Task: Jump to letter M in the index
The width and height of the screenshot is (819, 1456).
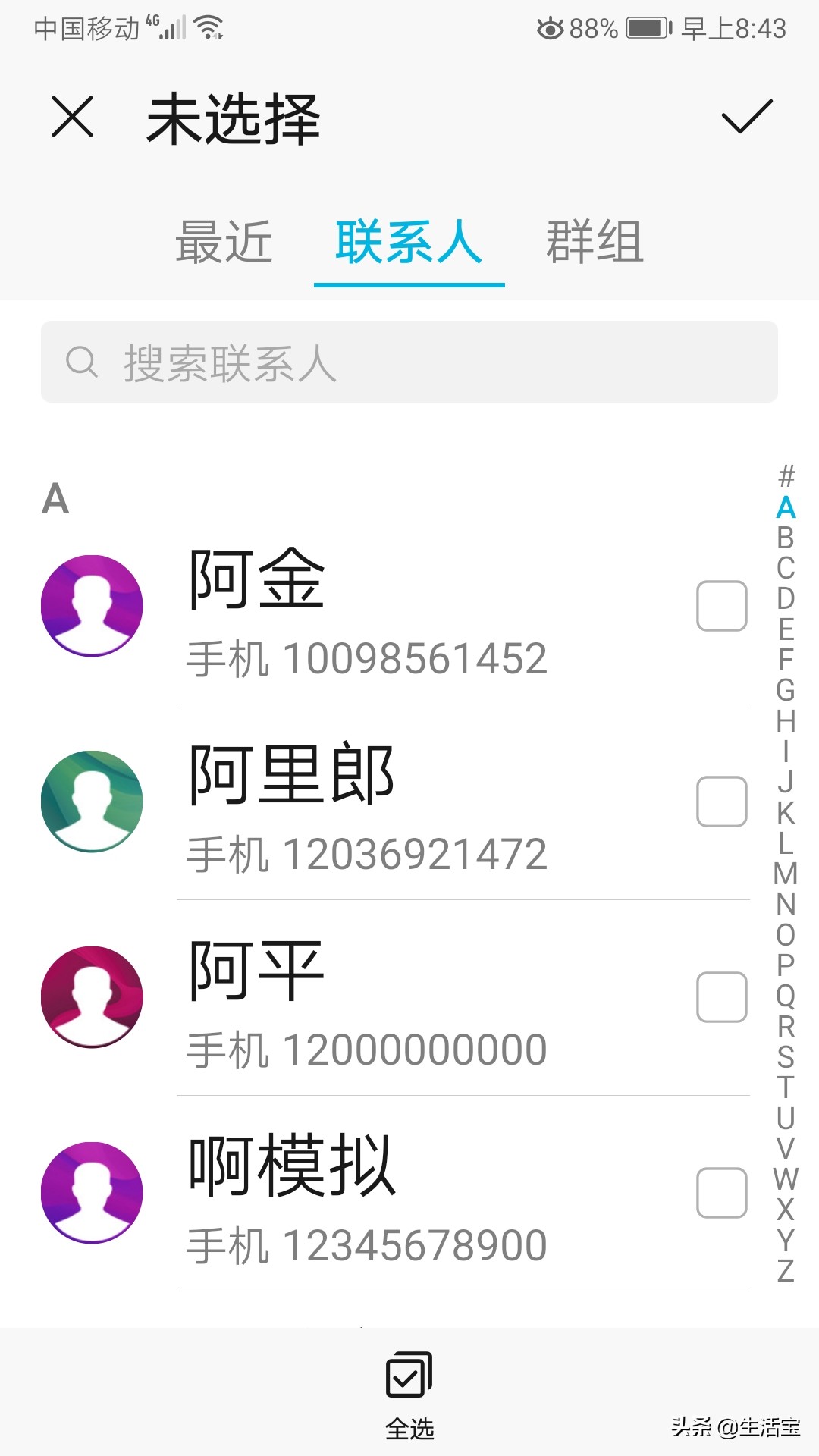Action: [786, 874]
